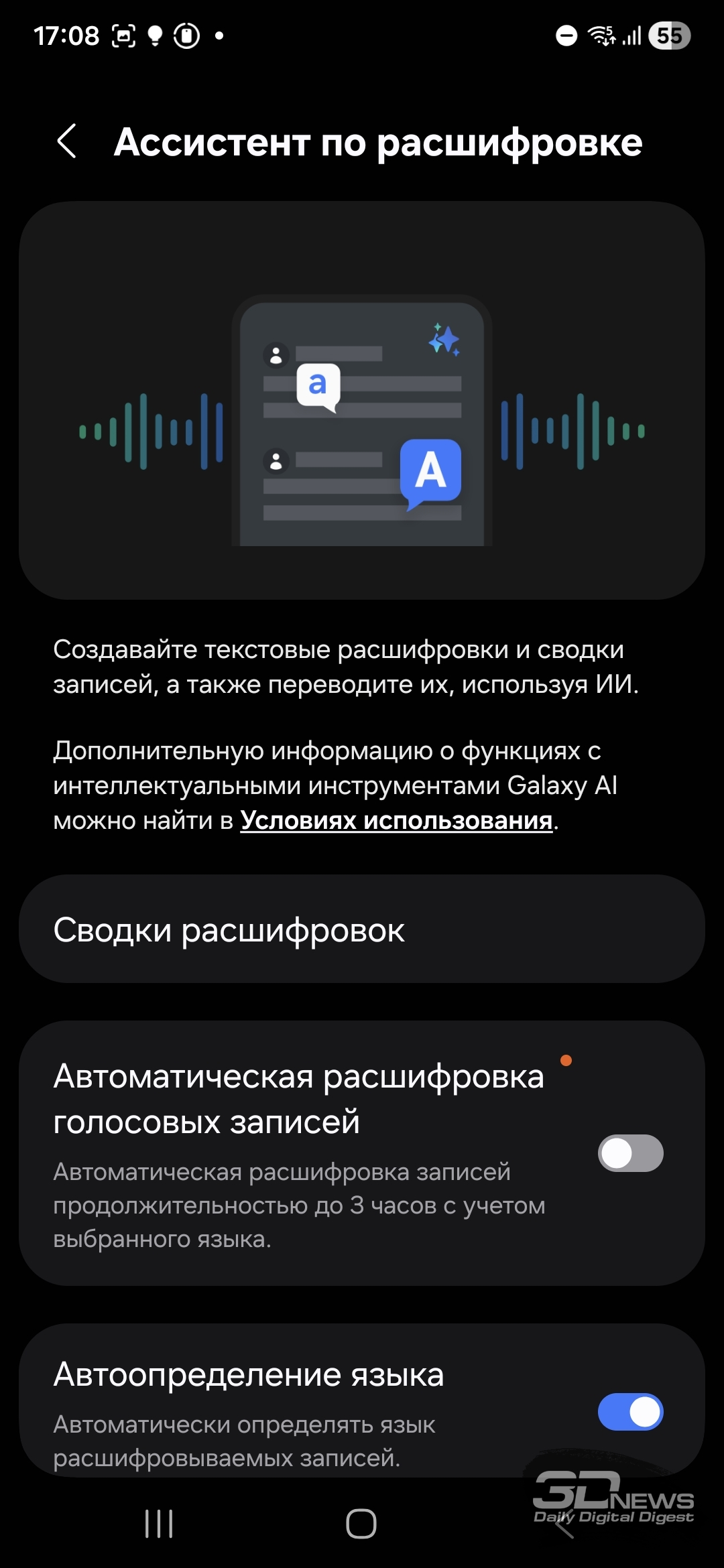Open Сводки расшифровок
Viewport: 724px width, 1568px height.
coord(362,929)
